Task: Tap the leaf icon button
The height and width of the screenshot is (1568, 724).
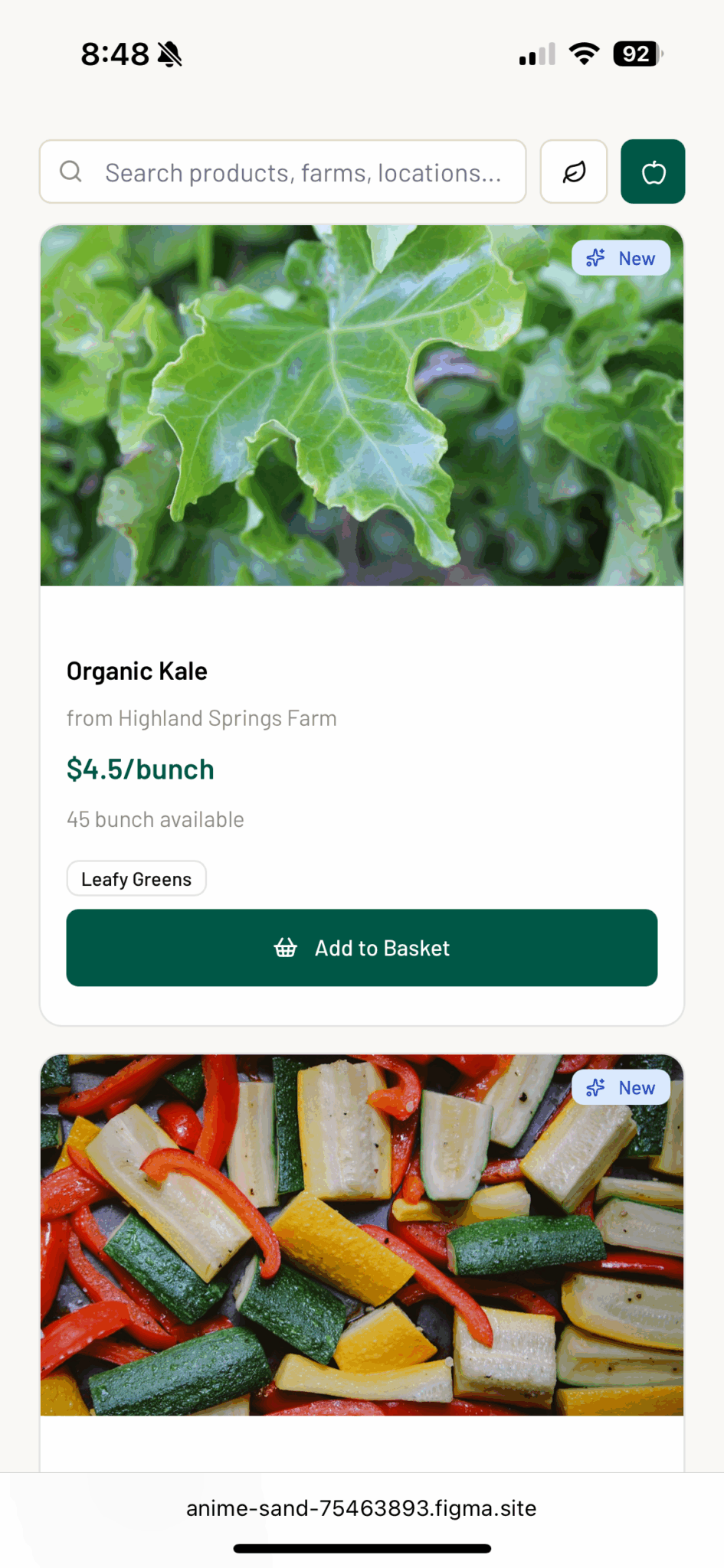Action: 574,172
